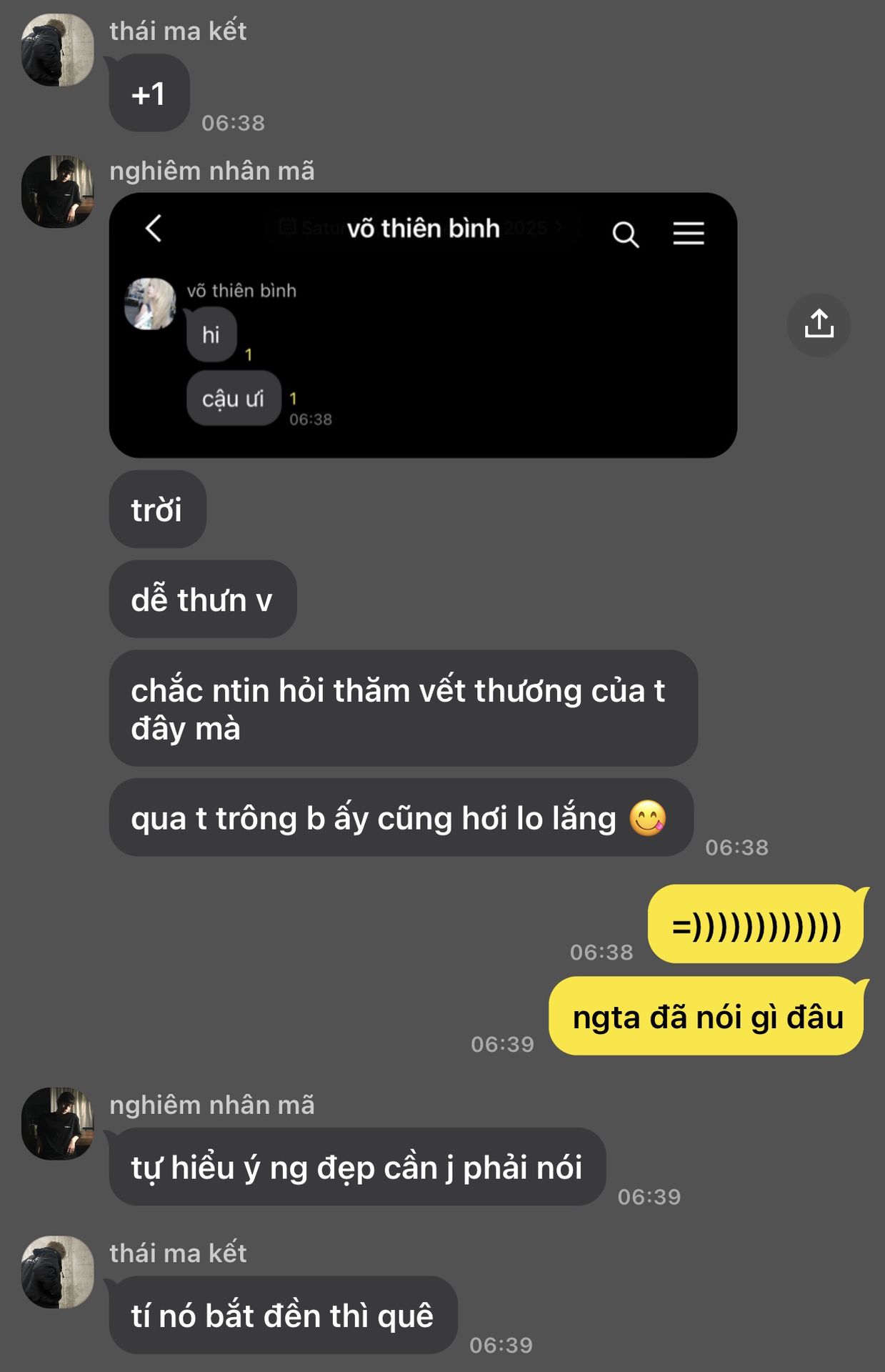View nghiêm nhân mã's profile photo above the shared image
Image resolution: width=885 pixels, height=1372 pixels.
click(57, 192)
